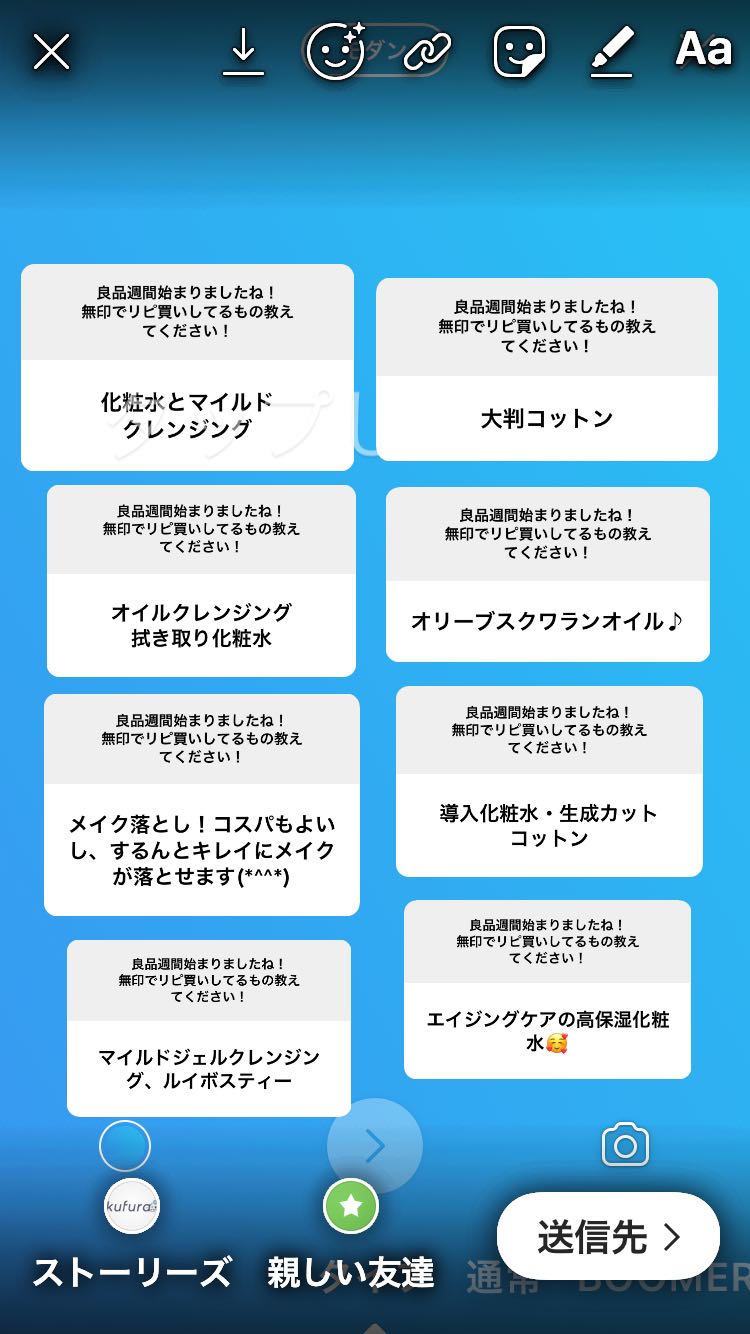Select the オリーブスクワランオイル answer sticker
This screenshot has height=1334, width=750.
tap(548, 574)
